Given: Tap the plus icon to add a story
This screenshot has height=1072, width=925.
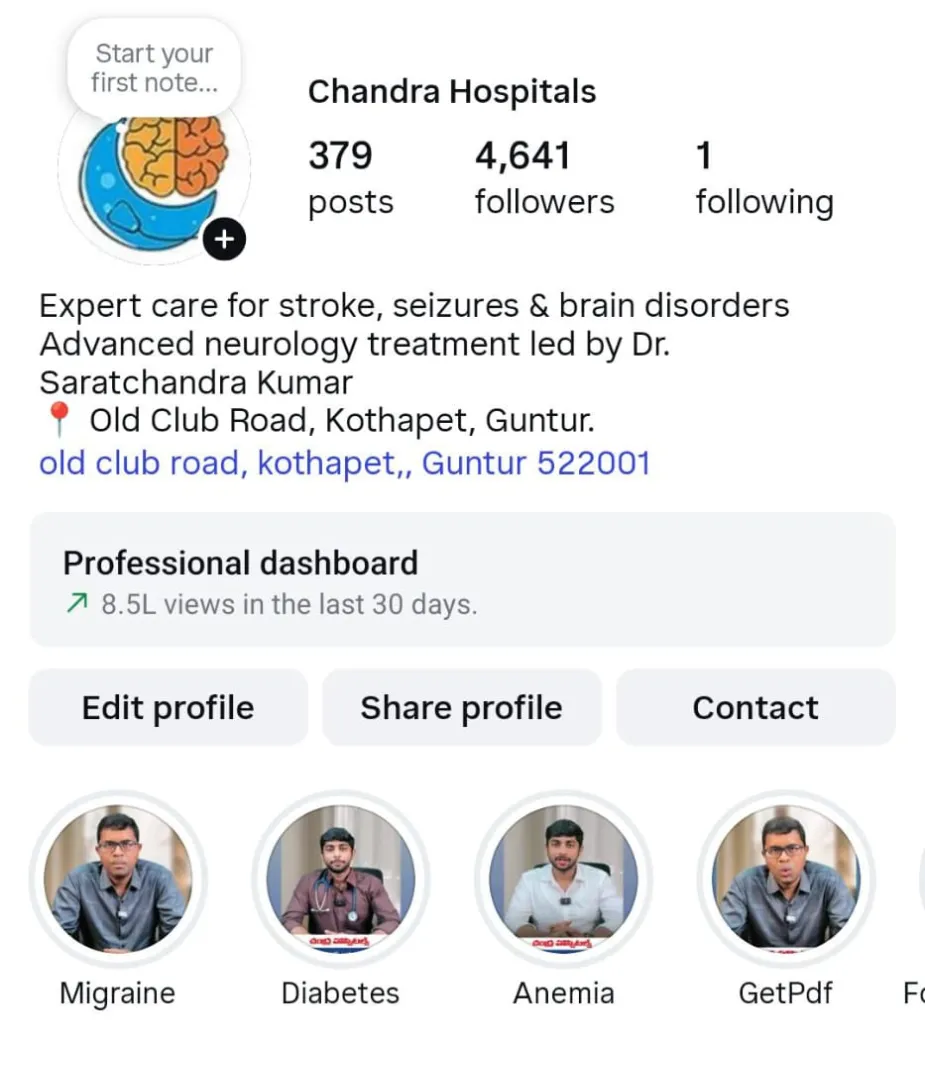Looking at the screenshot, I should coord(224,239).
